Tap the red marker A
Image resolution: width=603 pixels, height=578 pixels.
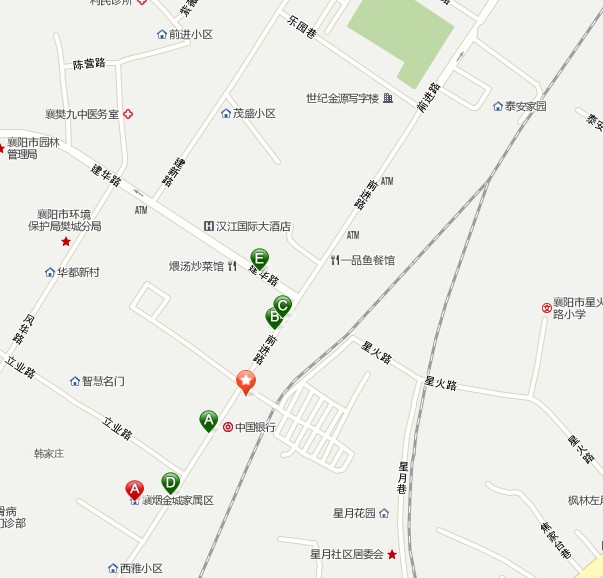pos(134,489)
